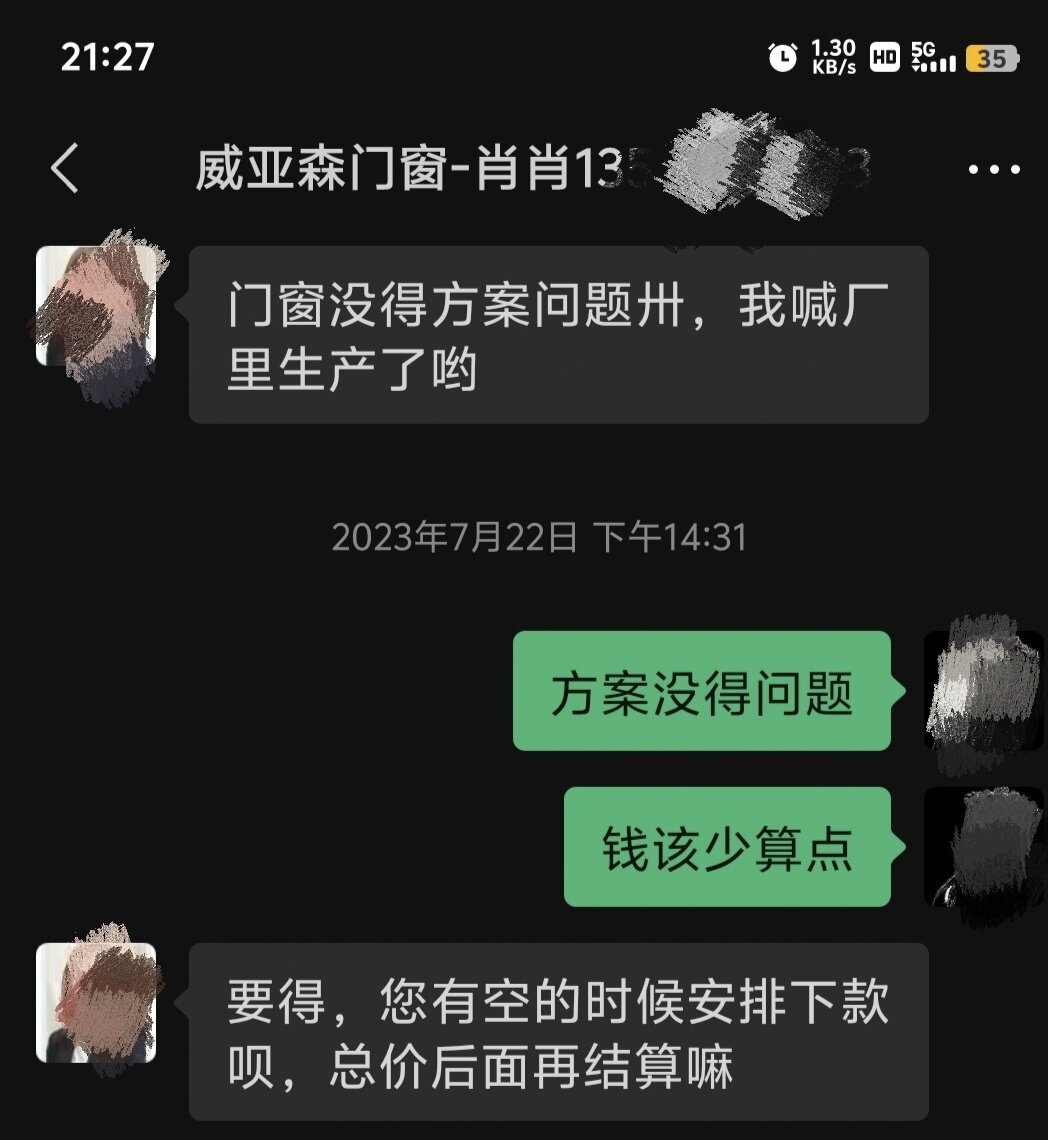Go back to the chat list
Viewport: 1048px width, 1140px height.
[x=65, y=168]
